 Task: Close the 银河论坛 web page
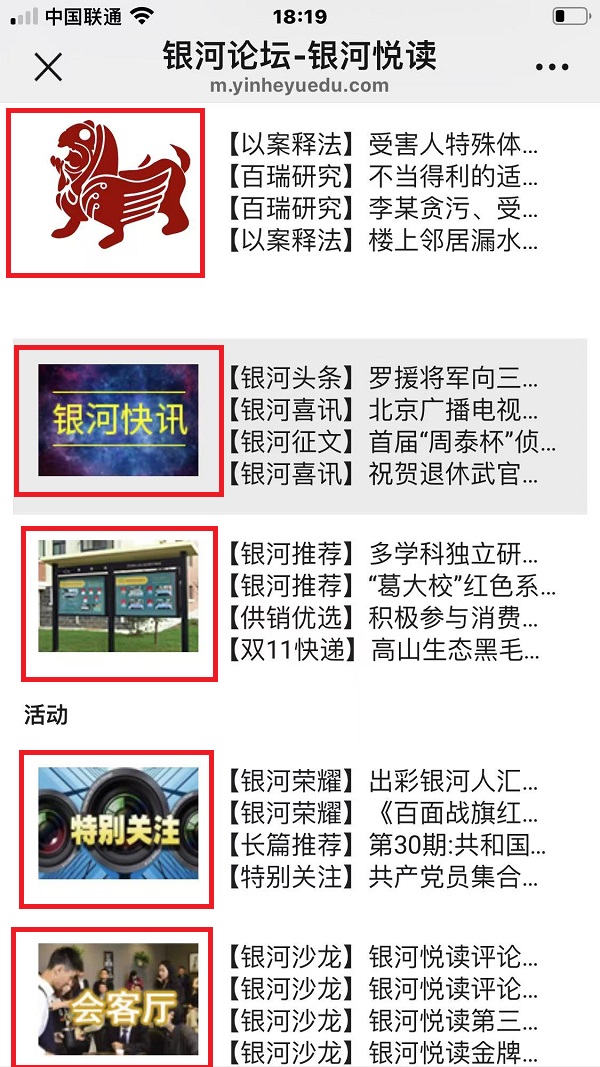click(x=48, y=67)
